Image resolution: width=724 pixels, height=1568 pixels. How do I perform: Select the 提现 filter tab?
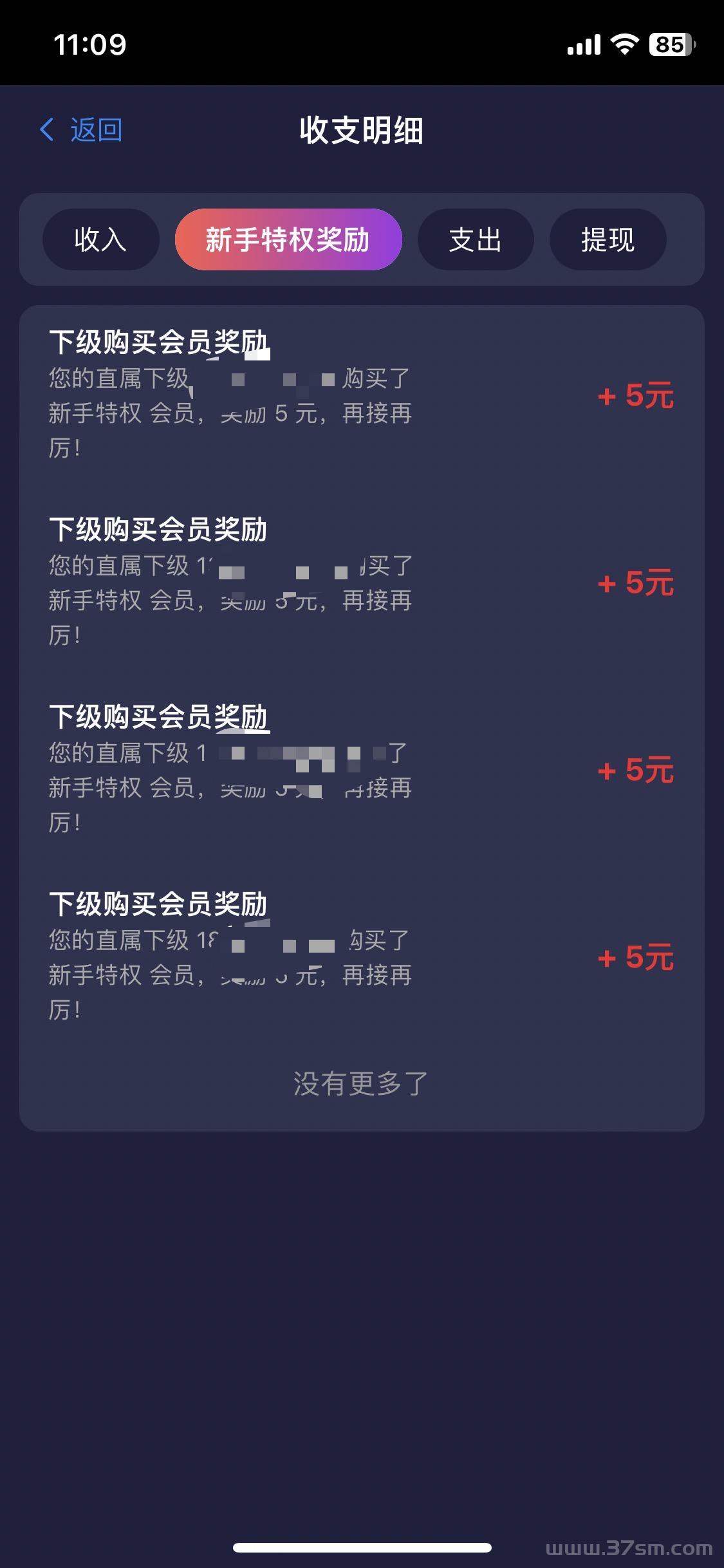click(607, 239)
